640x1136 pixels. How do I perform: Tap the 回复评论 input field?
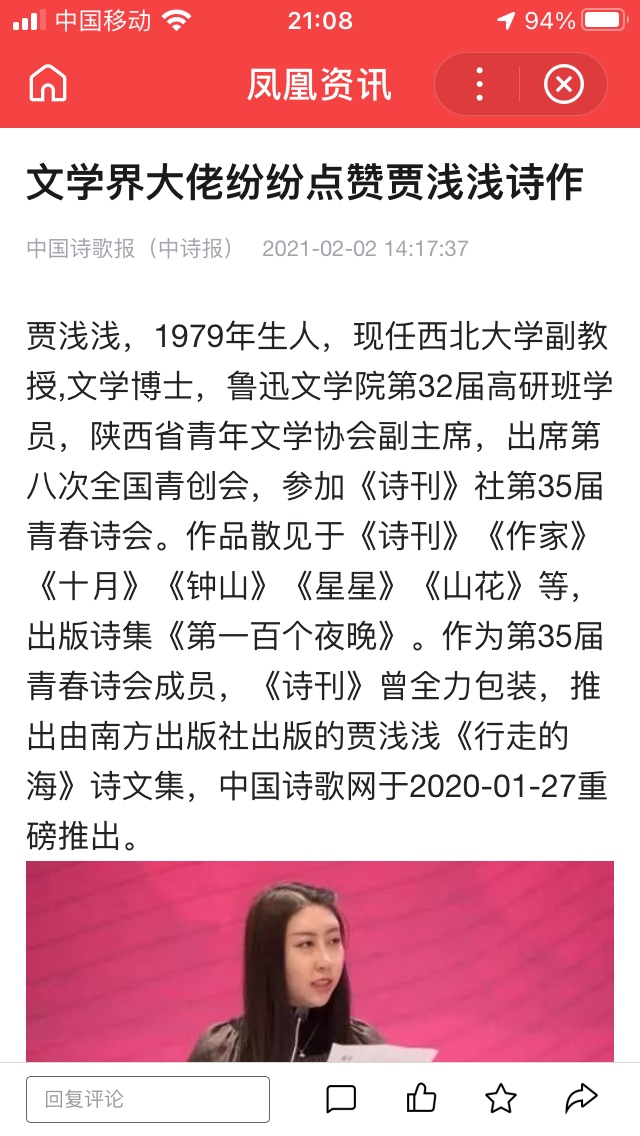coord(148,1099)
